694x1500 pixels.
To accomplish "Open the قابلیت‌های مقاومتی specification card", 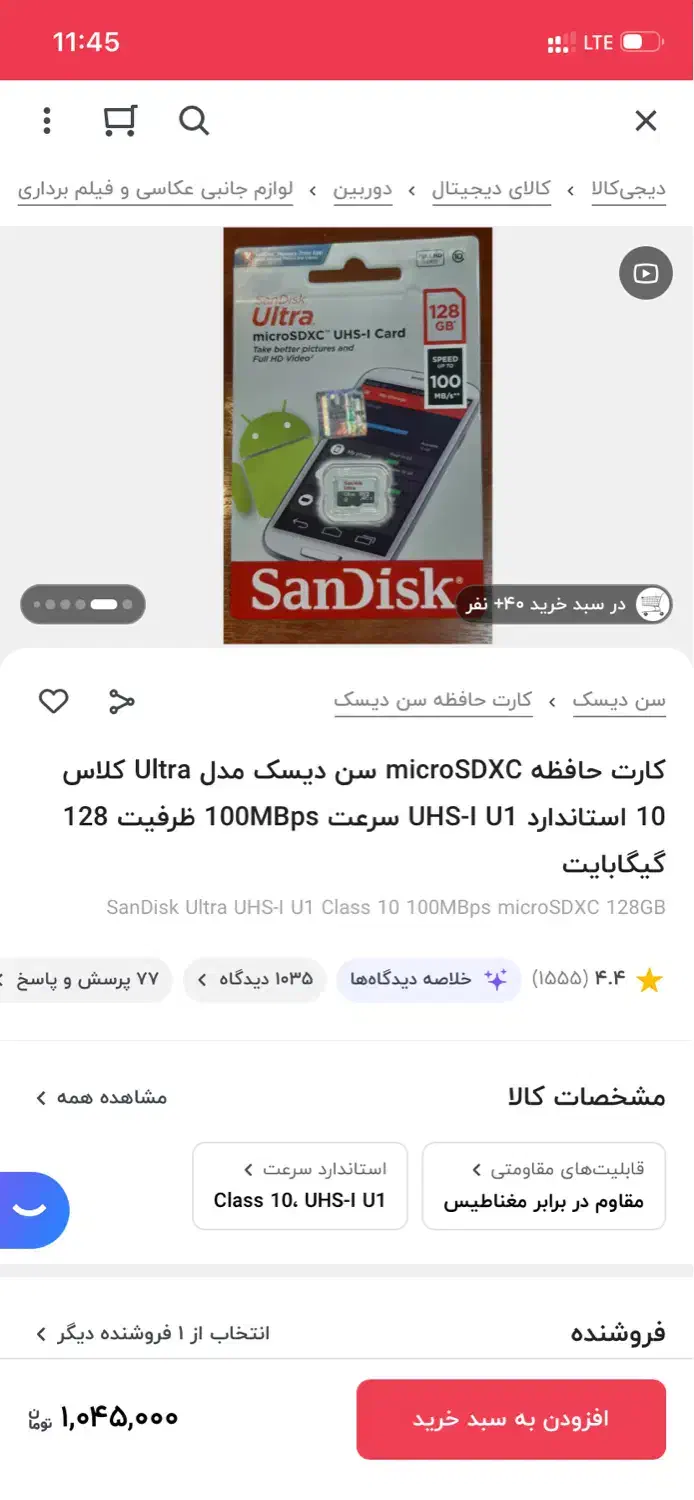I will (x=544, y=1186).
